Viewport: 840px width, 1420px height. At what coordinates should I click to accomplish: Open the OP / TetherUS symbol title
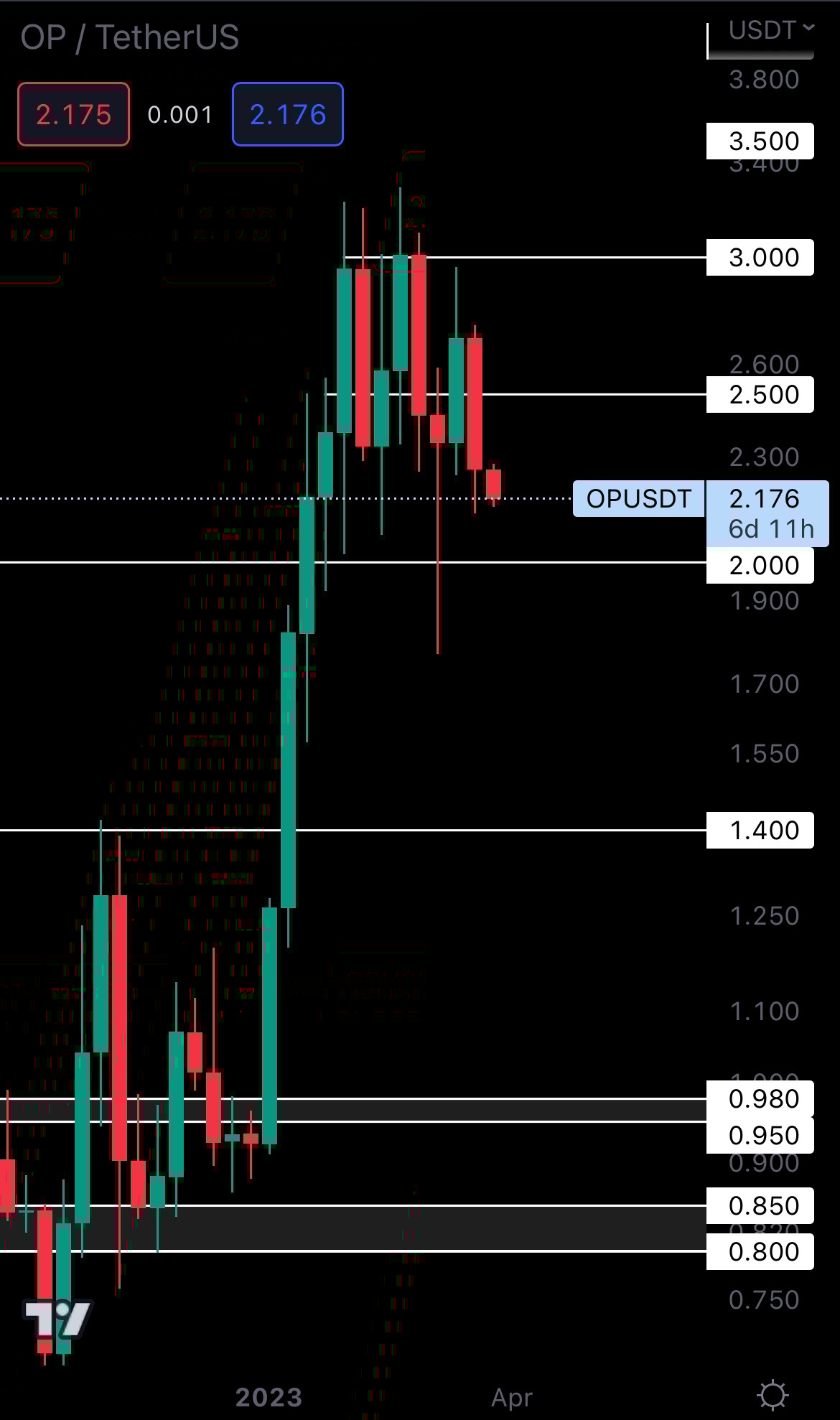coord(130,37)
